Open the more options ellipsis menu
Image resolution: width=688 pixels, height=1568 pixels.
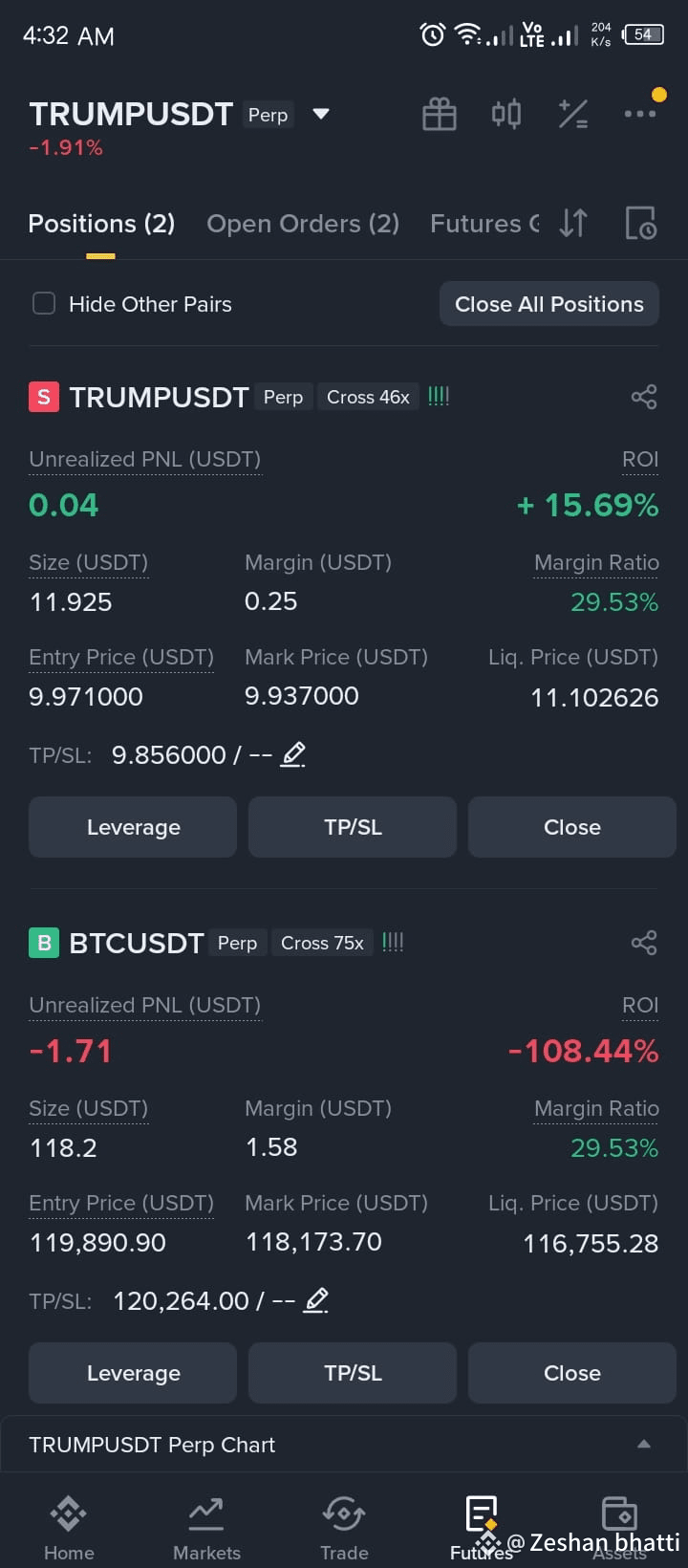tap(638, 113)
